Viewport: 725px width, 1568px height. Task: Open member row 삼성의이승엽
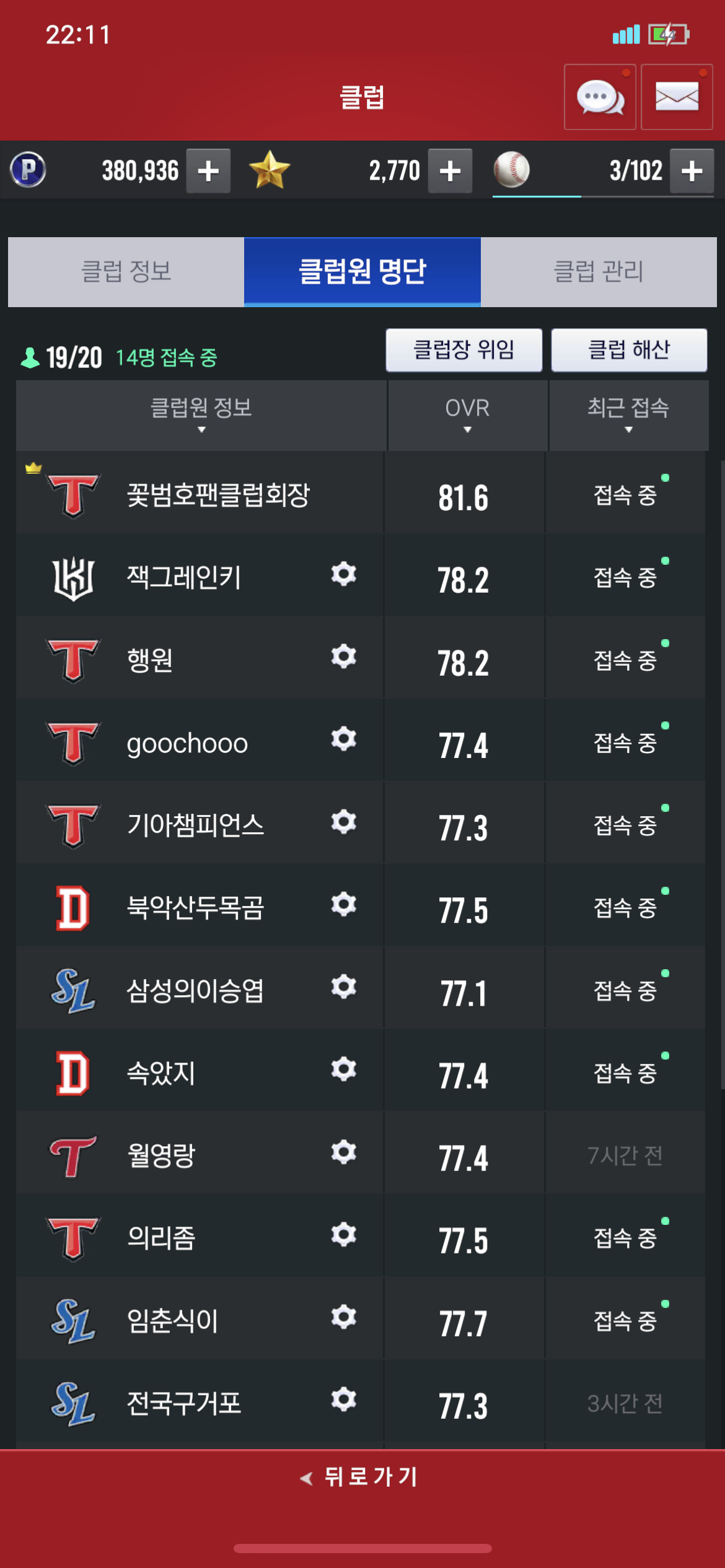(x=361, y=988)
